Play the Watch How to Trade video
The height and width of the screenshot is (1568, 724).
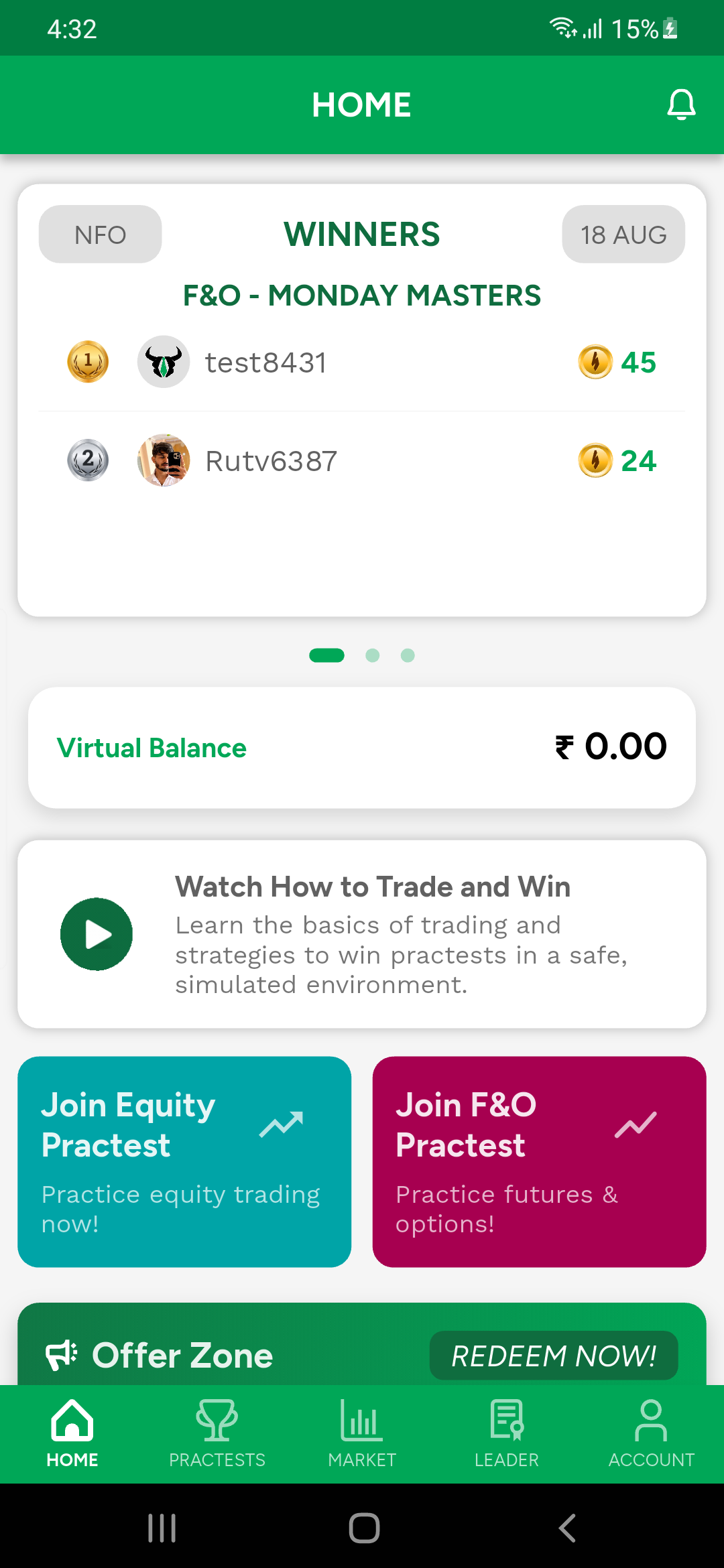click(97, 934)
